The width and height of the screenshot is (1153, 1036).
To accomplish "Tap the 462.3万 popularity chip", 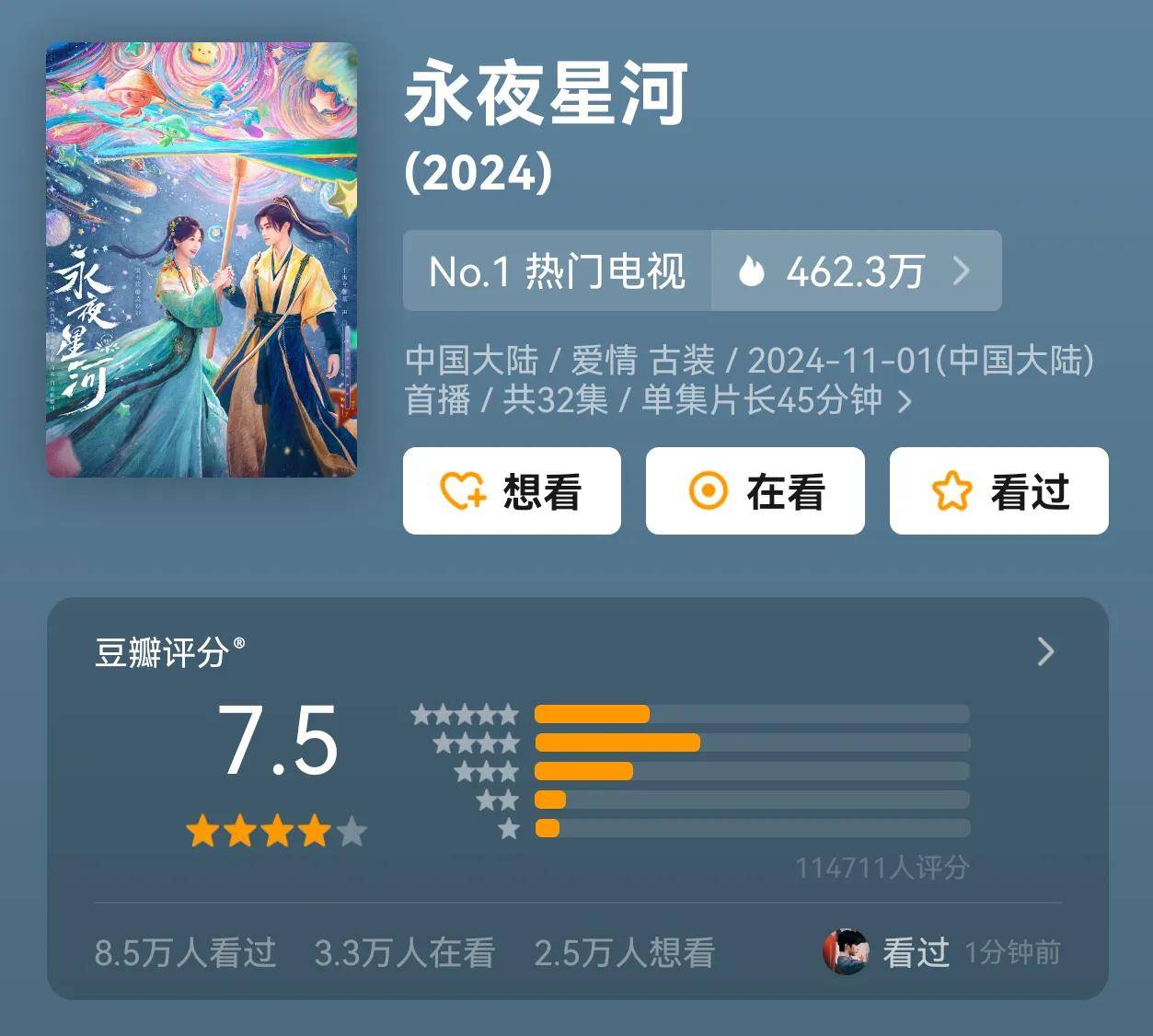I will [855, 271].
